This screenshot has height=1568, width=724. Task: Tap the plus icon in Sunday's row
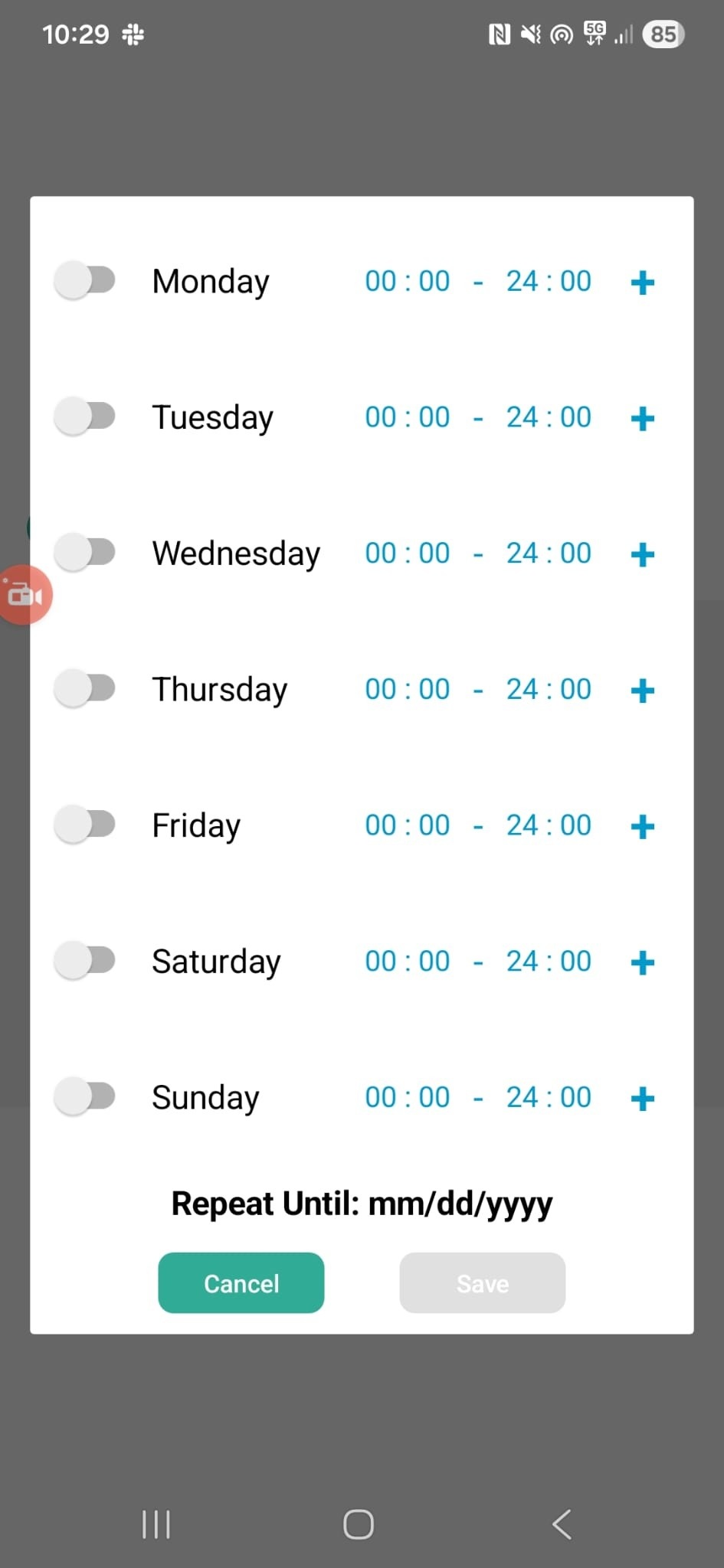tap(642, 1099)
